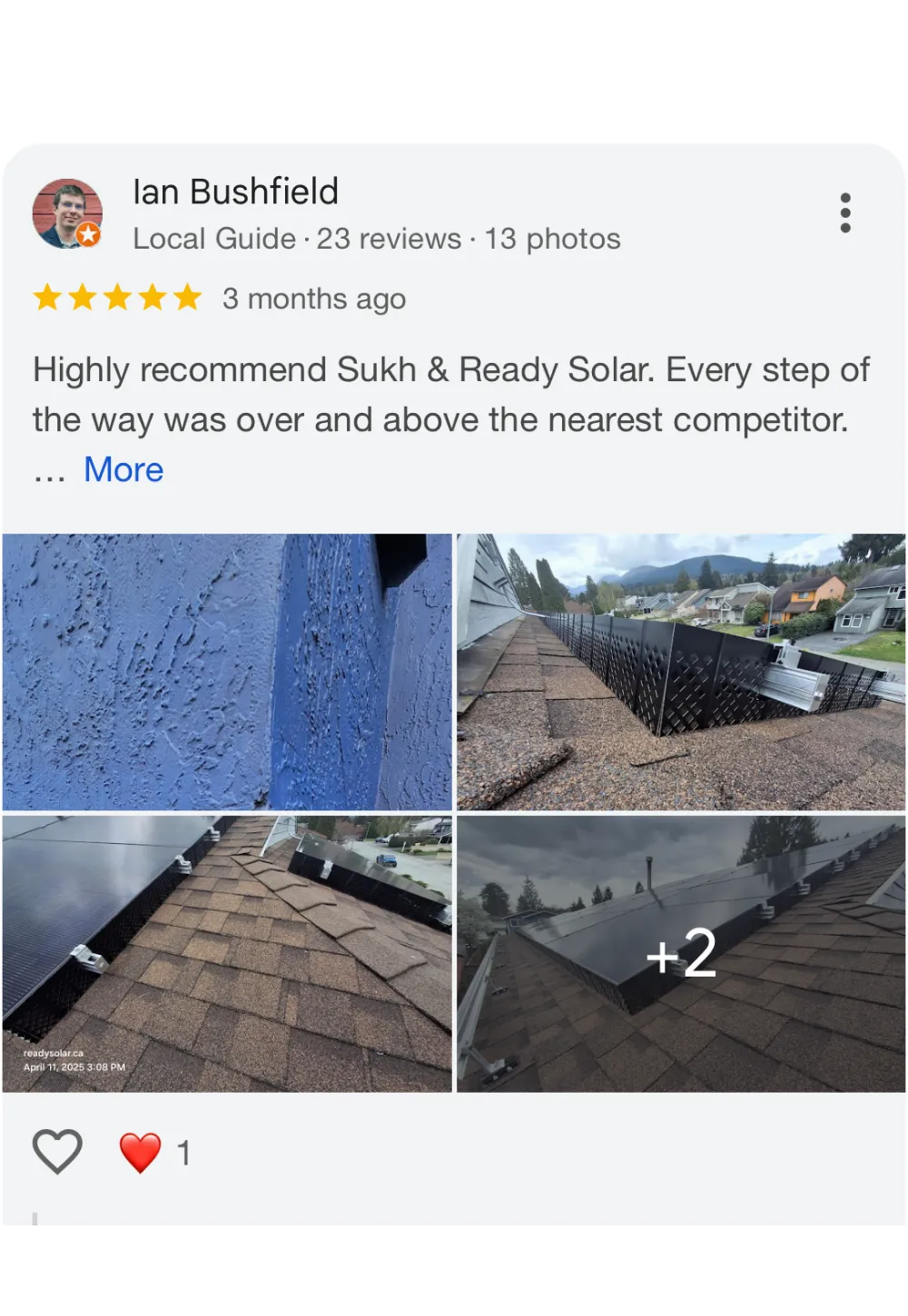
Task: Open the review's three-dot overflow menu
Action: 845,213
